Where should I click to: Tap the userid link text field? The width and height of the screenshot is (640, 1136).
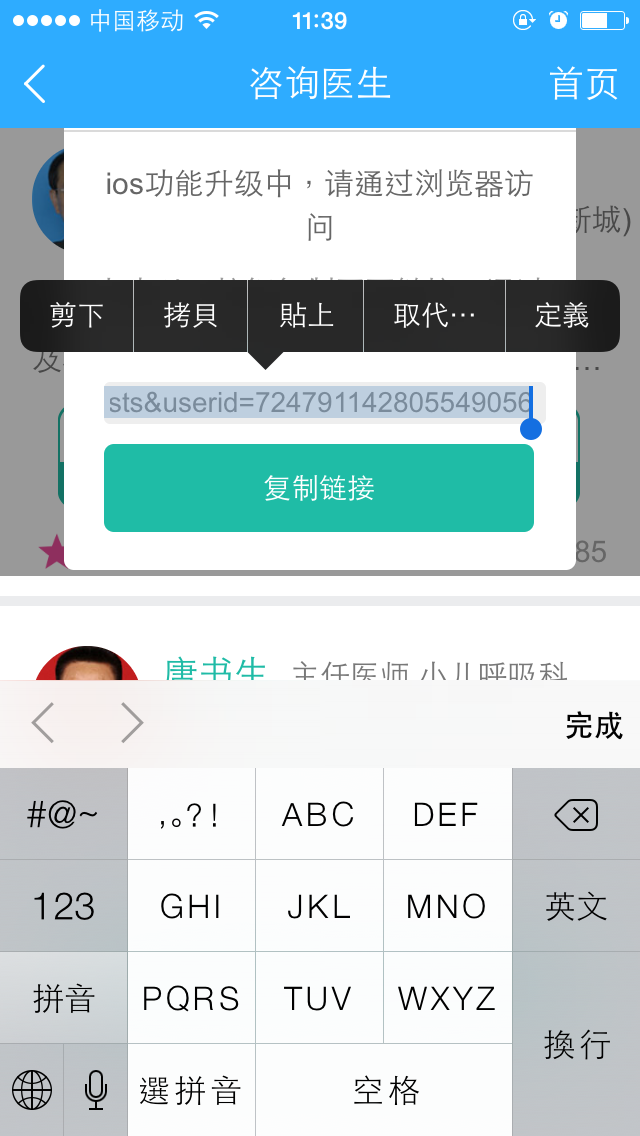click(318, 402)
